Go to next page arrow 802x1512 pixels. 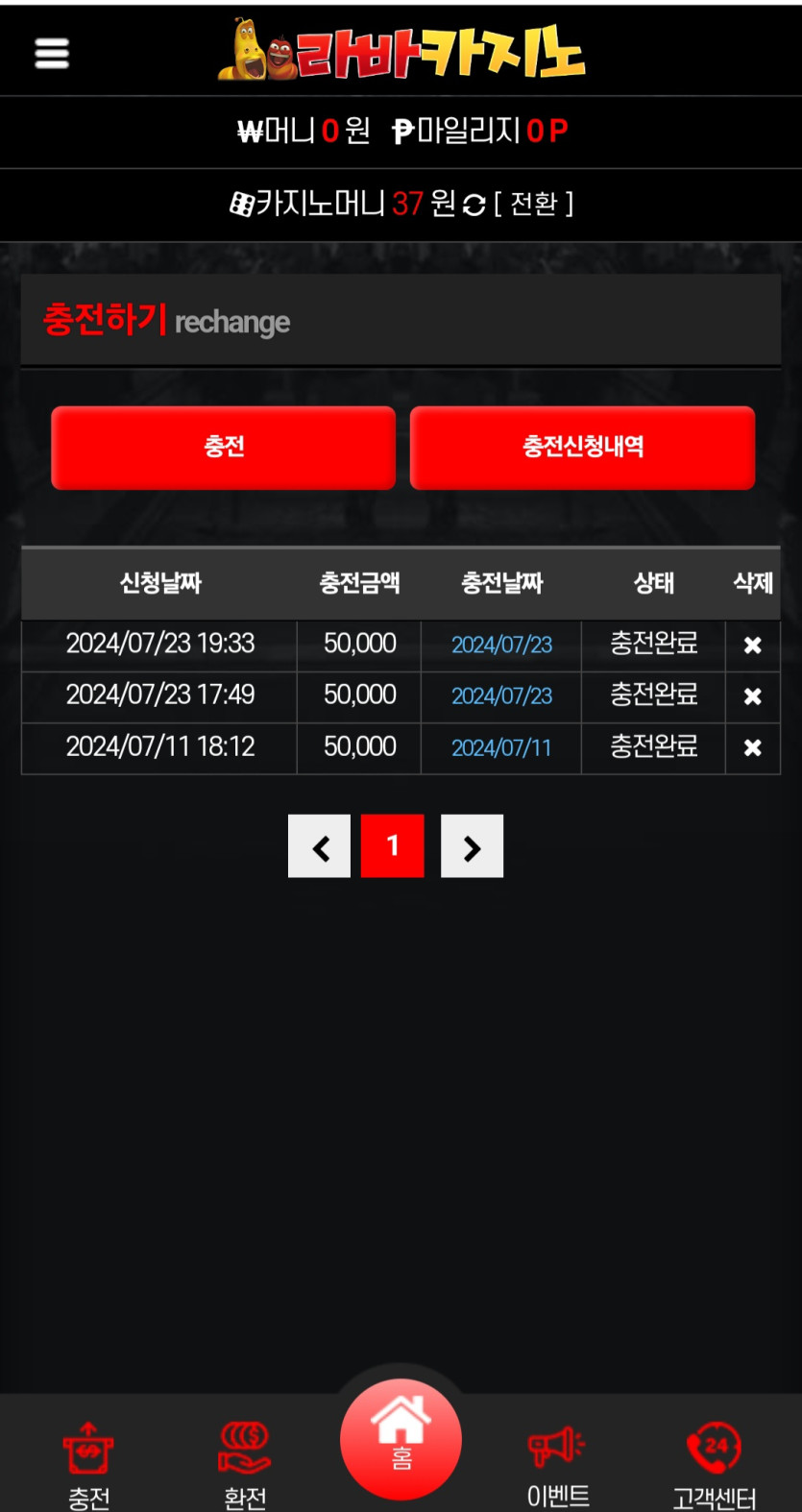point(472,846)
